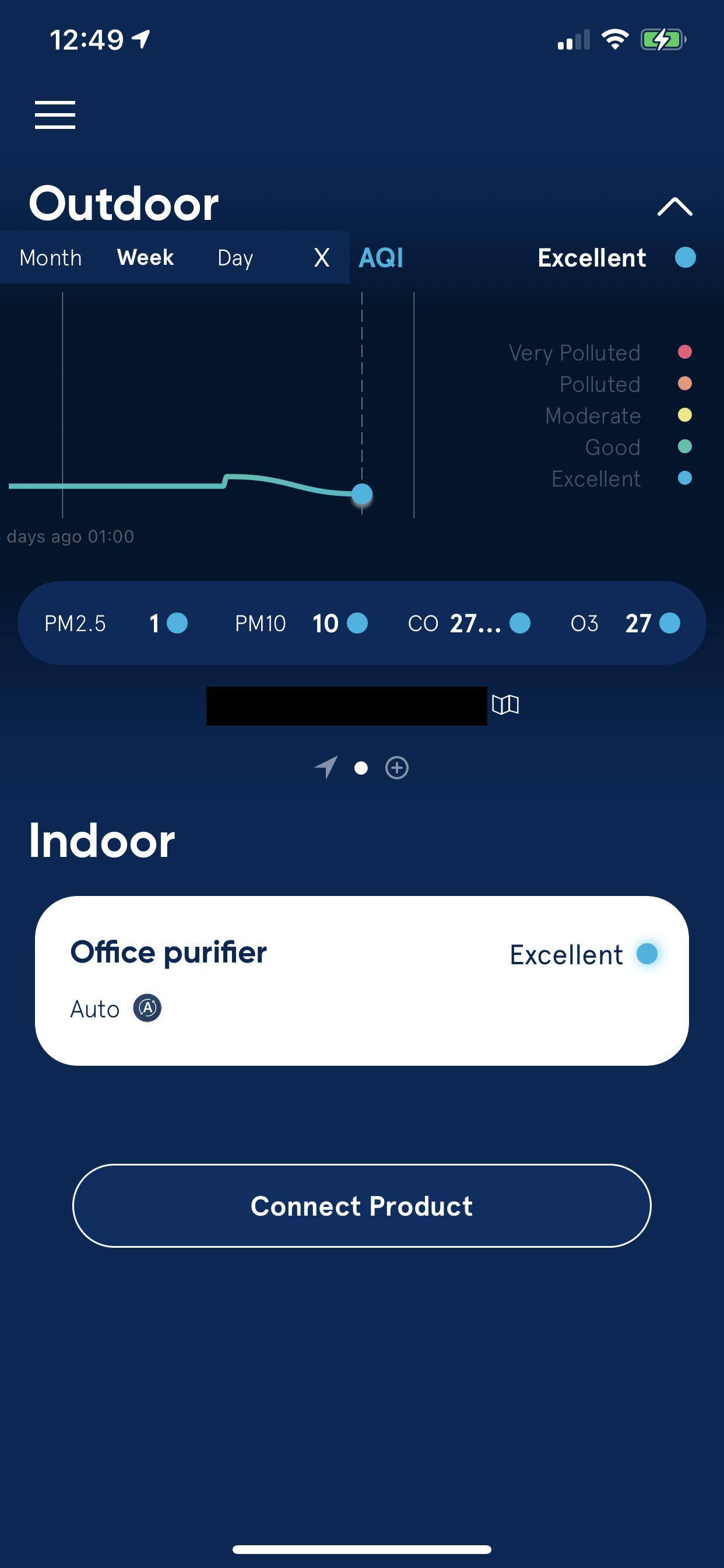
Task: Select the PM2.5 reading
Action: tap(115, 624)
